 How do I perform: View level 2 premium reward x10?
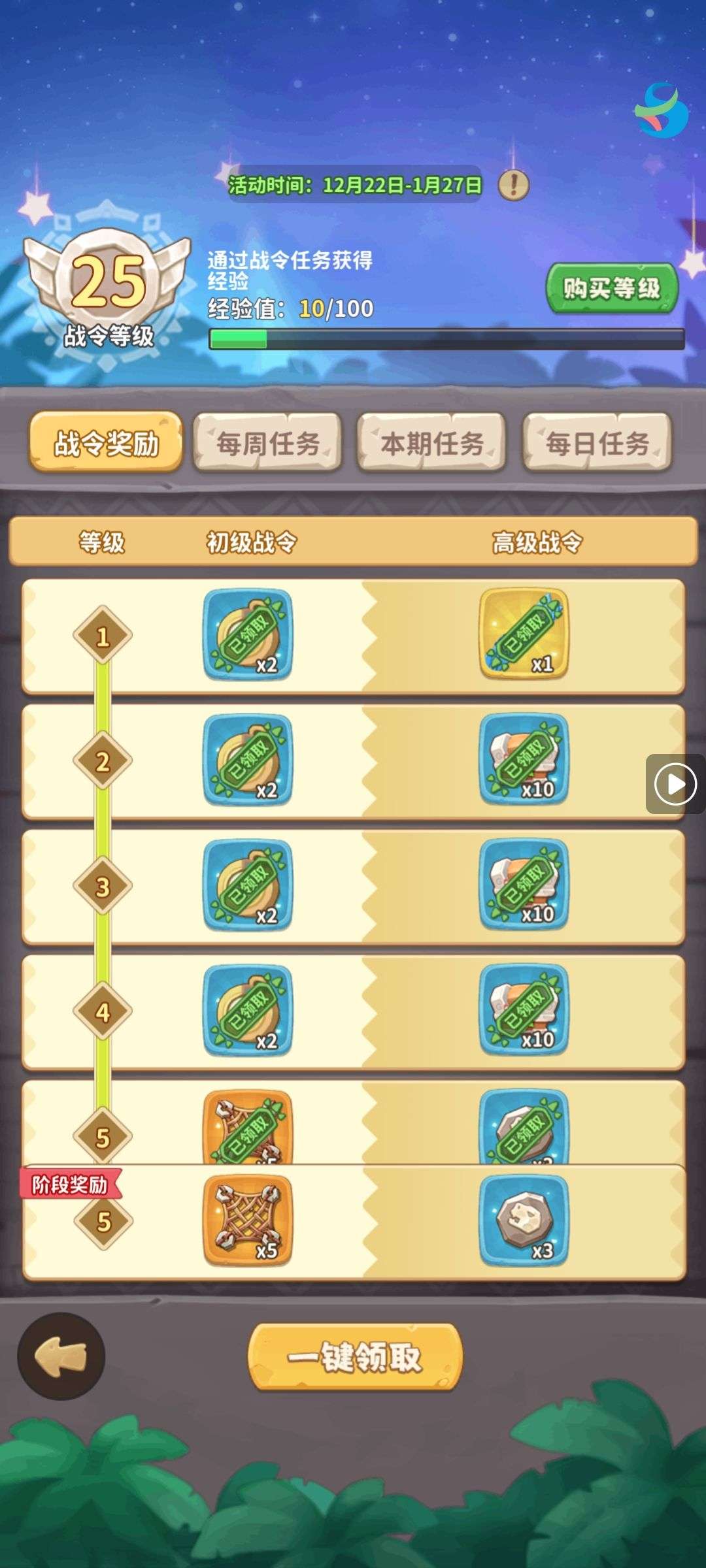pos(524,759)
